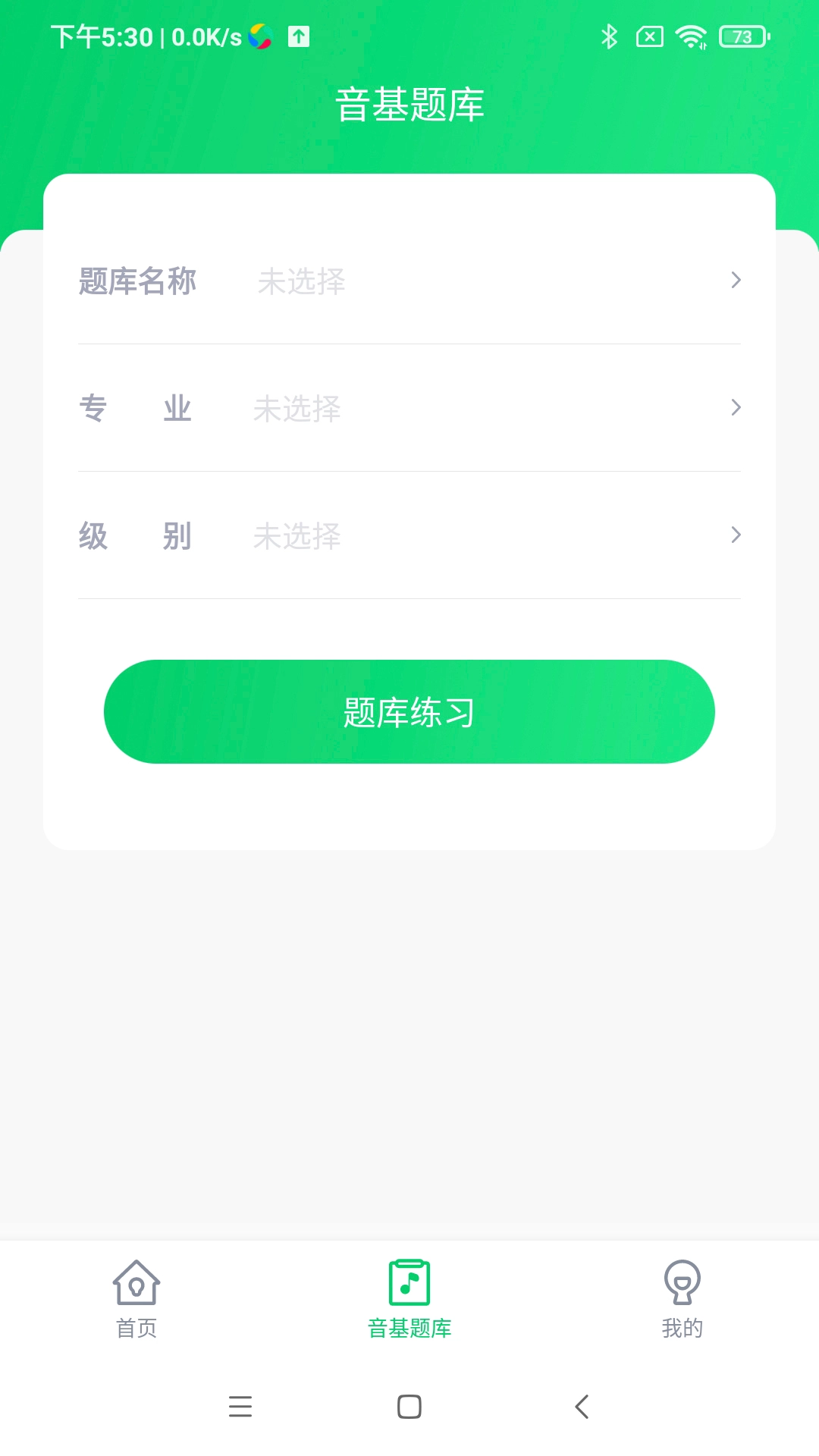819x1456 pixels.
Task: Tap the Android back arrow button
Action: click(x=581, y=1408)
